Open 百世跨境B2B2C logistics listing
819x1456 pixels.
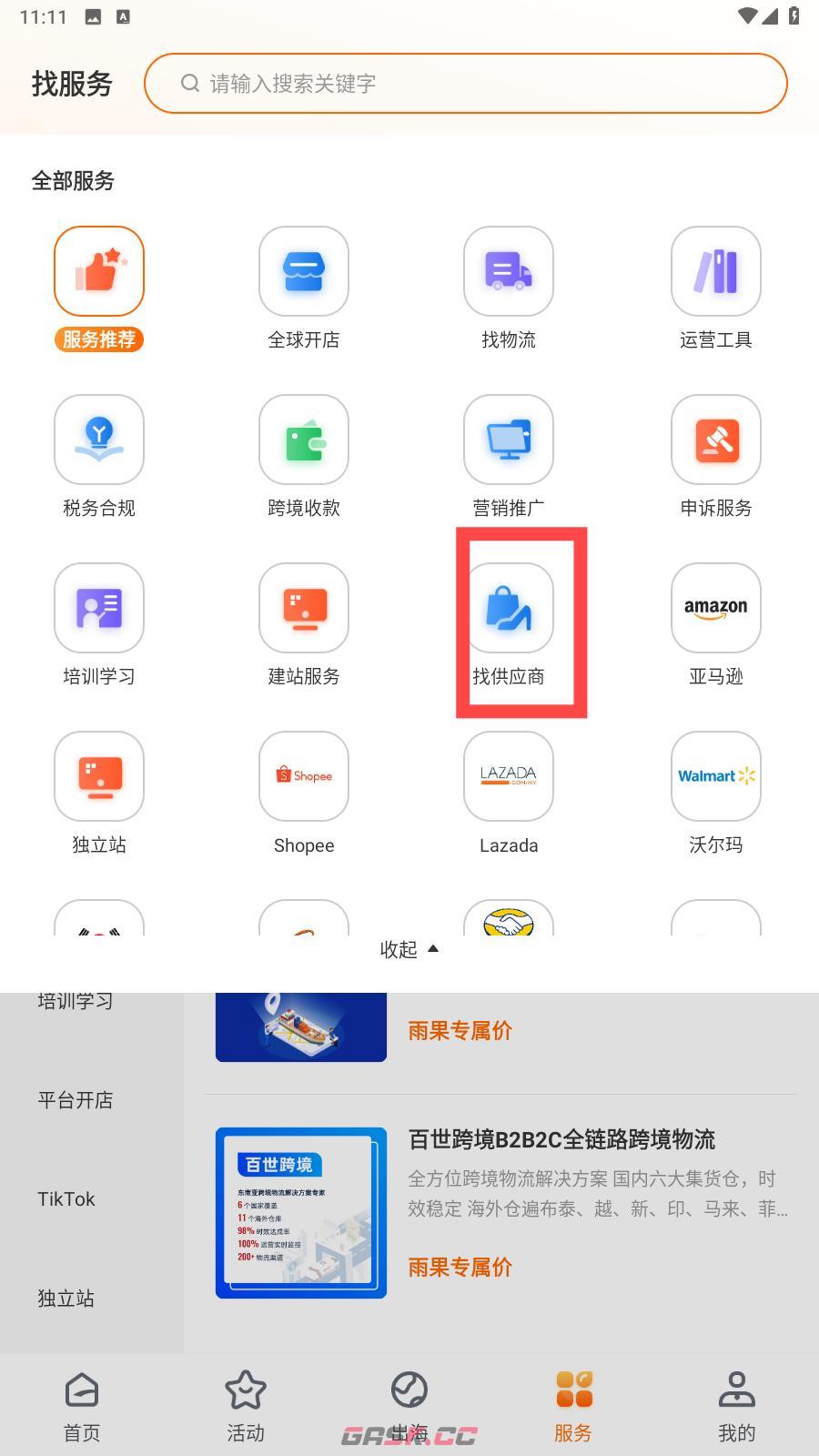point(561,1139)
